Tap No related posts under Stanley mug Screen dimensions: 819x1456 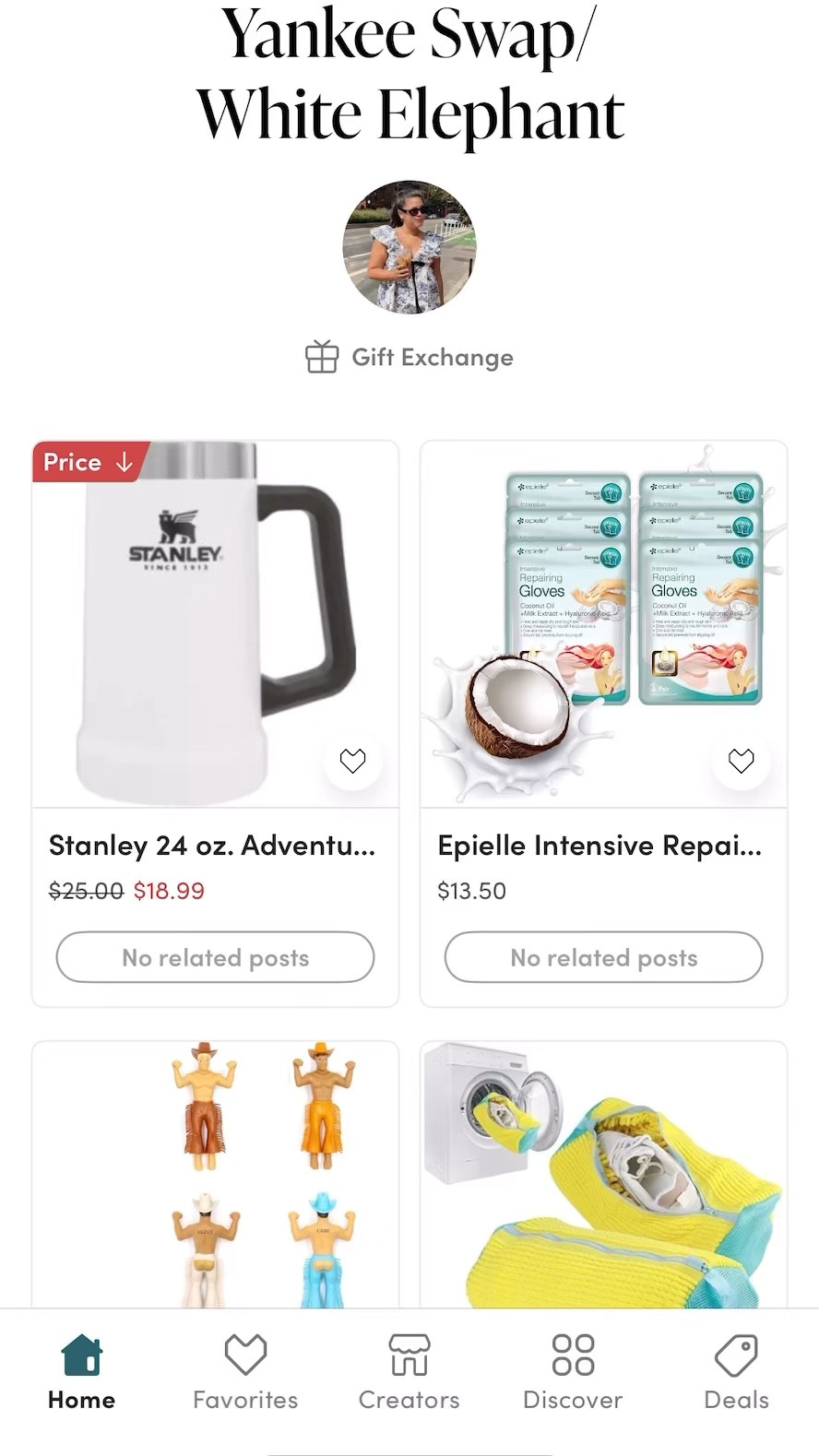pyautogui.click(x=215, y=957)
